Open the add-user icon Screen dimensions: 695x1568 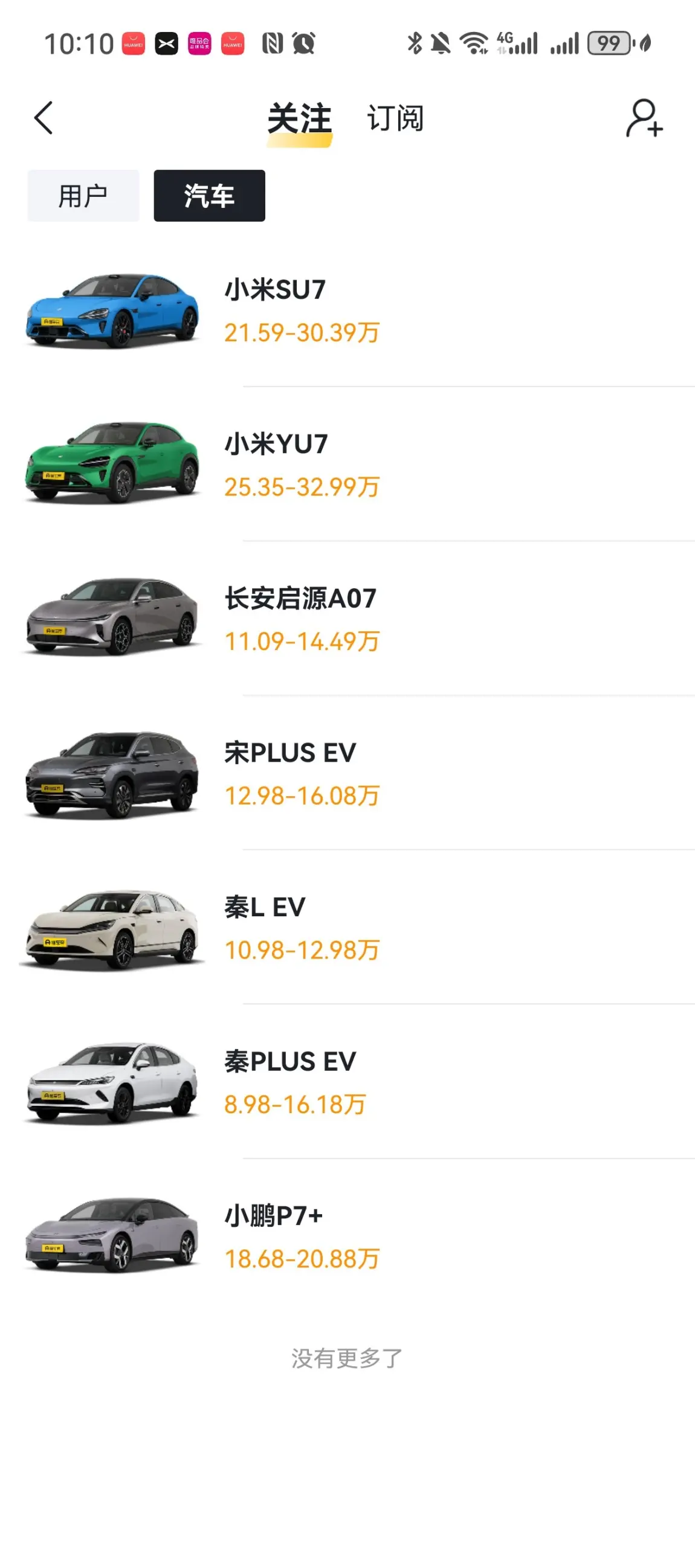[644, 117]
